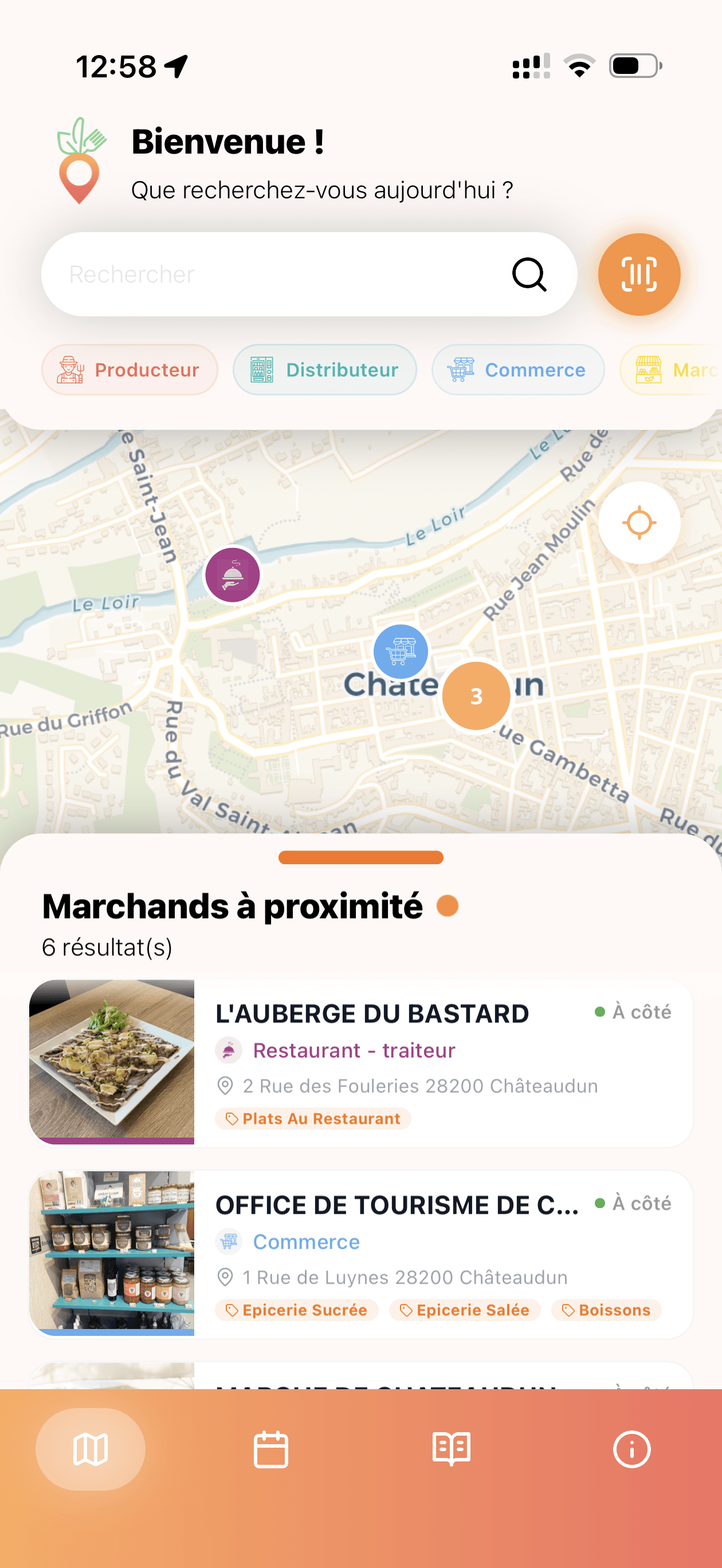Tap the info icon in bottom navigation
Screen dimensions: 722x1568
pos(631,1449)
